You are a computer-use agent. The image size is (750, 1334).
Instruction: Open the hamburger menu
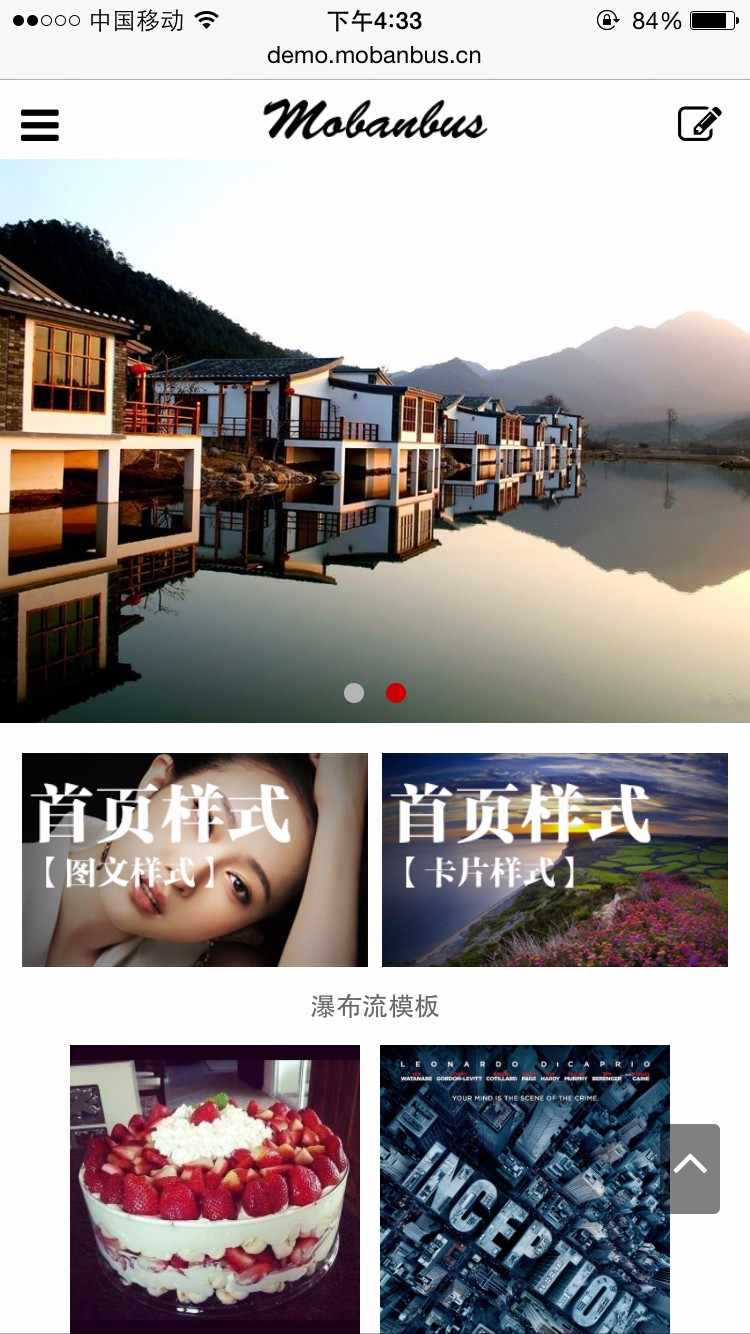pyautogui.click(x=40, y=125)
